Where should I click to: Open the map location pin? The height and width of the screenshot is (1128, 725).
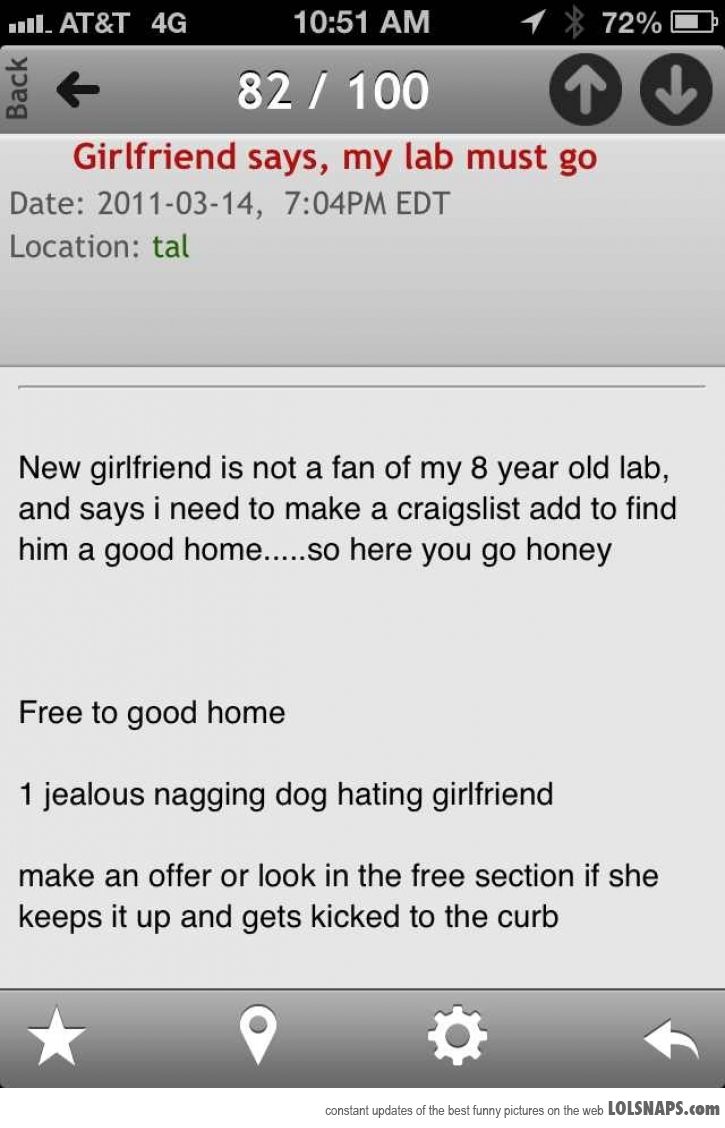258,1036
